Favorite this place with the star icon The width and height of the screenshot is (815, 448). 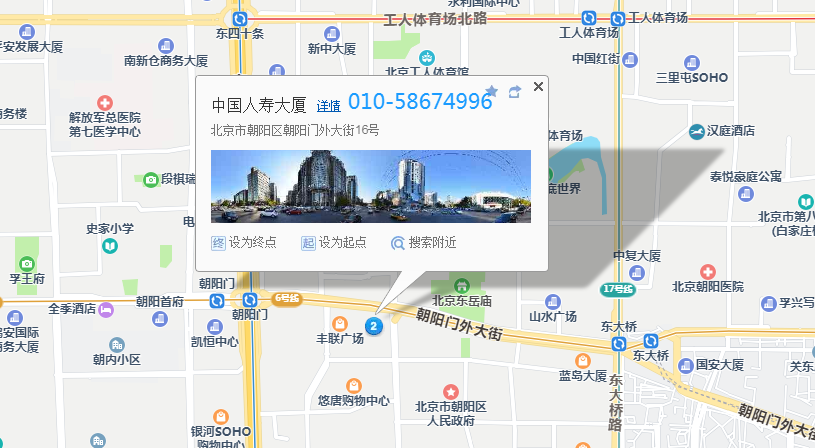pyautogui.click(x=491, y=91)
